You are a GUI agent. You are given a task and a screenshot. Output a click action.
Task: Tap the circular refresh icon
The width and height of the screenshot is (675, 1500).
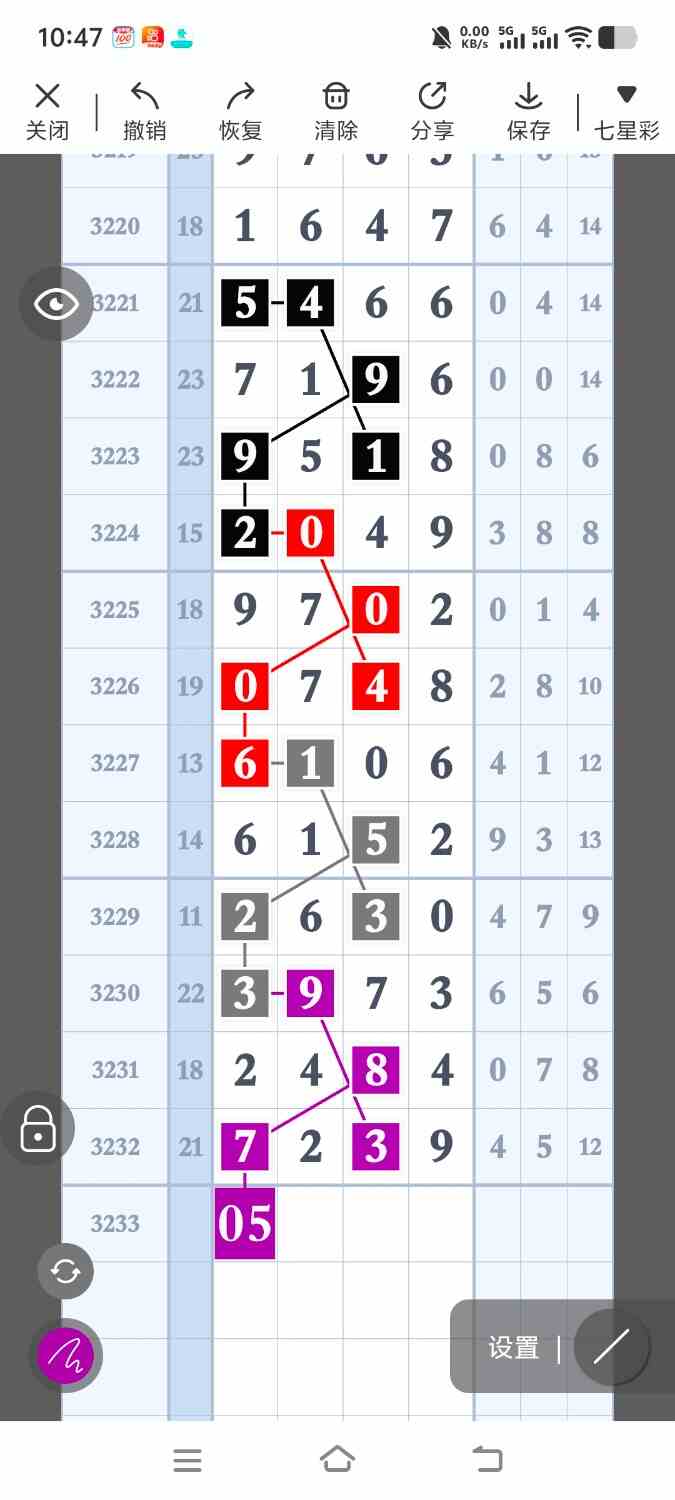tap(66, 1271)
